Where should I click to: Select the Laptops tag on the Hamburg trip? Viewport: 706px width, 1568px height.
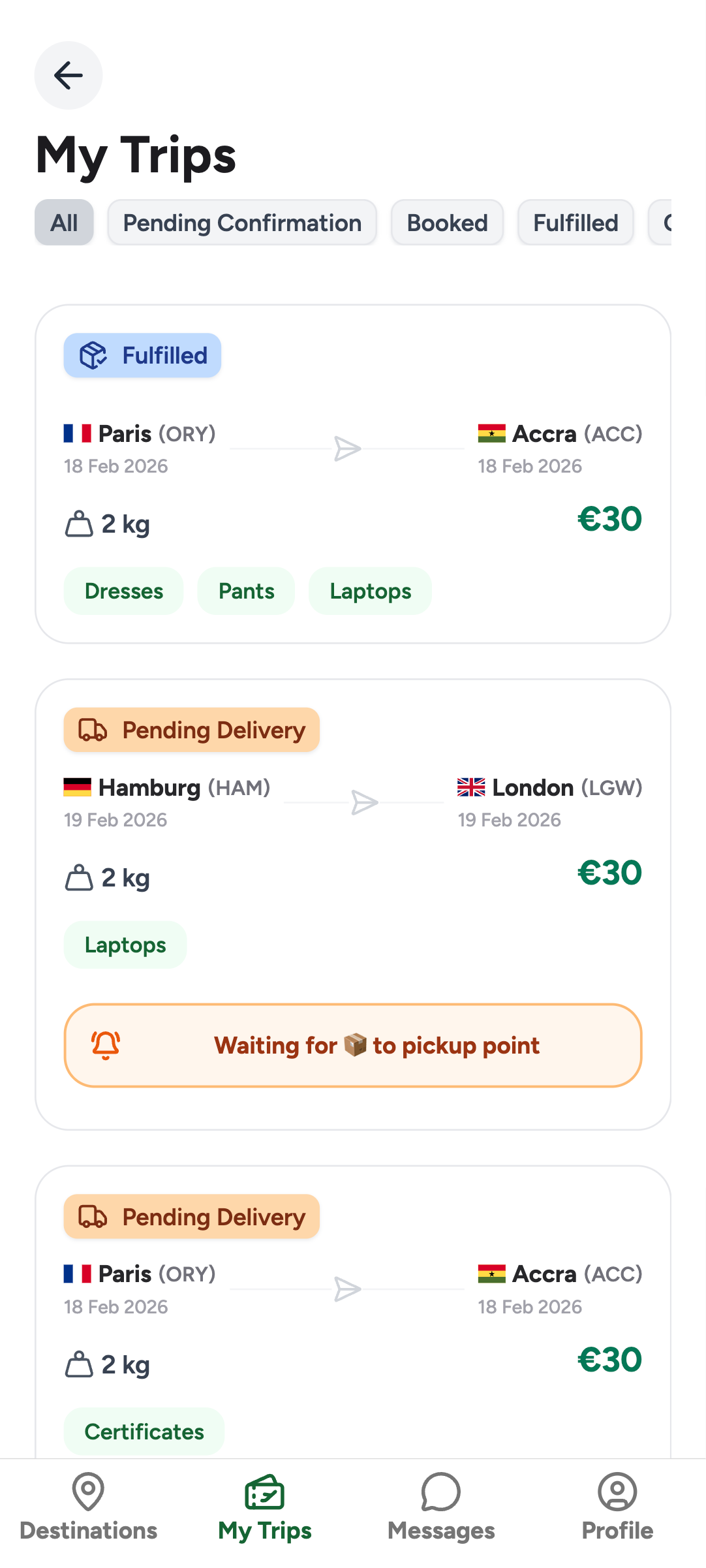pos(125,944)
